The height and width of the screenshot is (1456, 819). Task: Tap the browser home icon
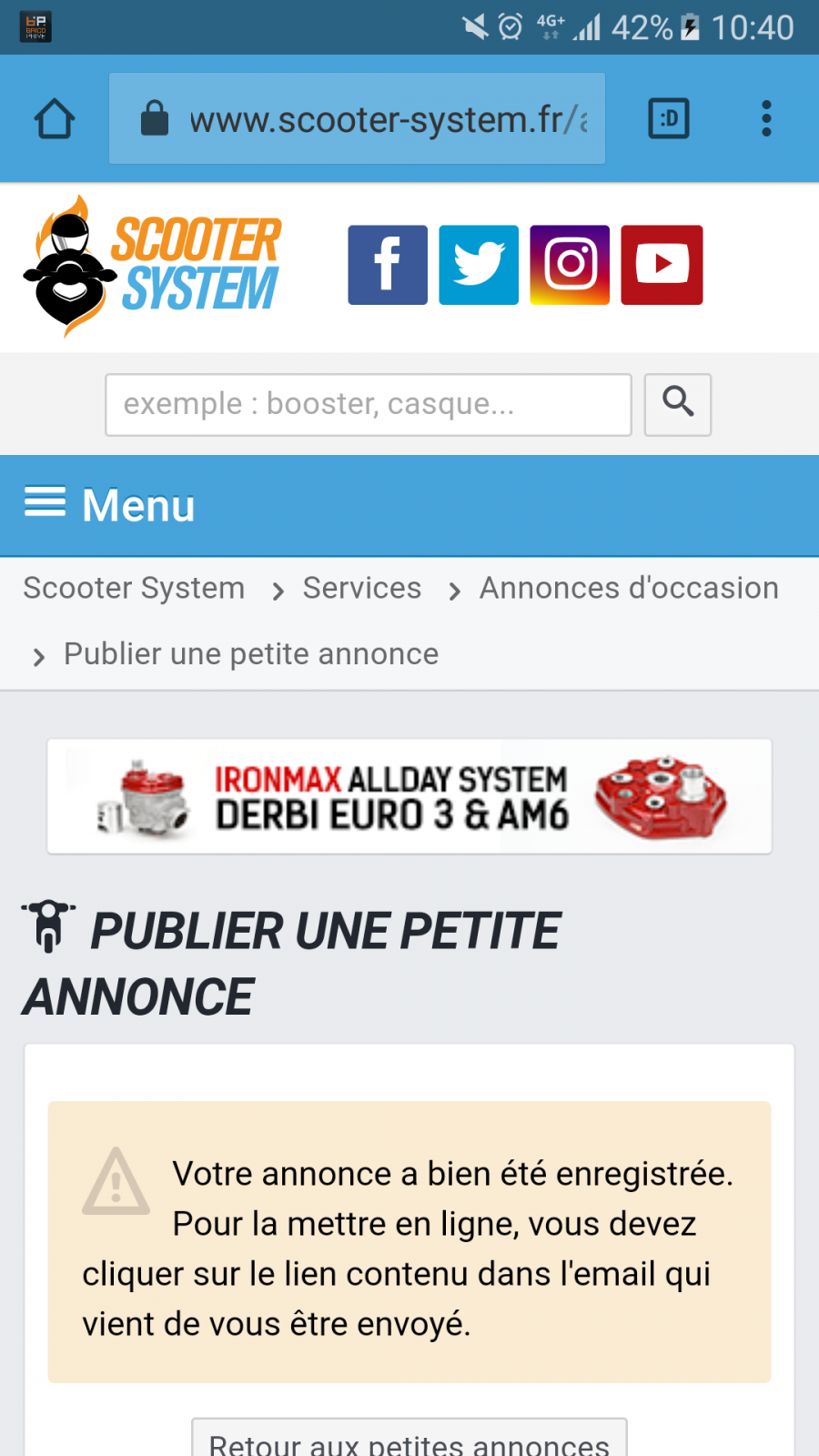click(x=55, y=119)
